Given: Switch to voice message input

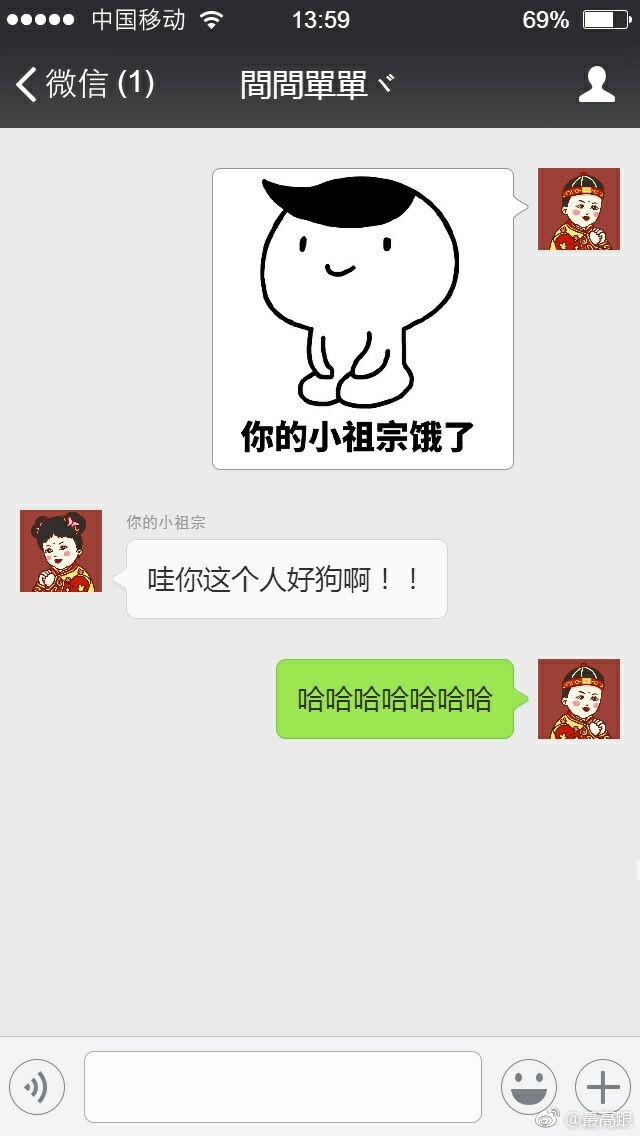Looking at the screenshot, I should point(37,1087).
